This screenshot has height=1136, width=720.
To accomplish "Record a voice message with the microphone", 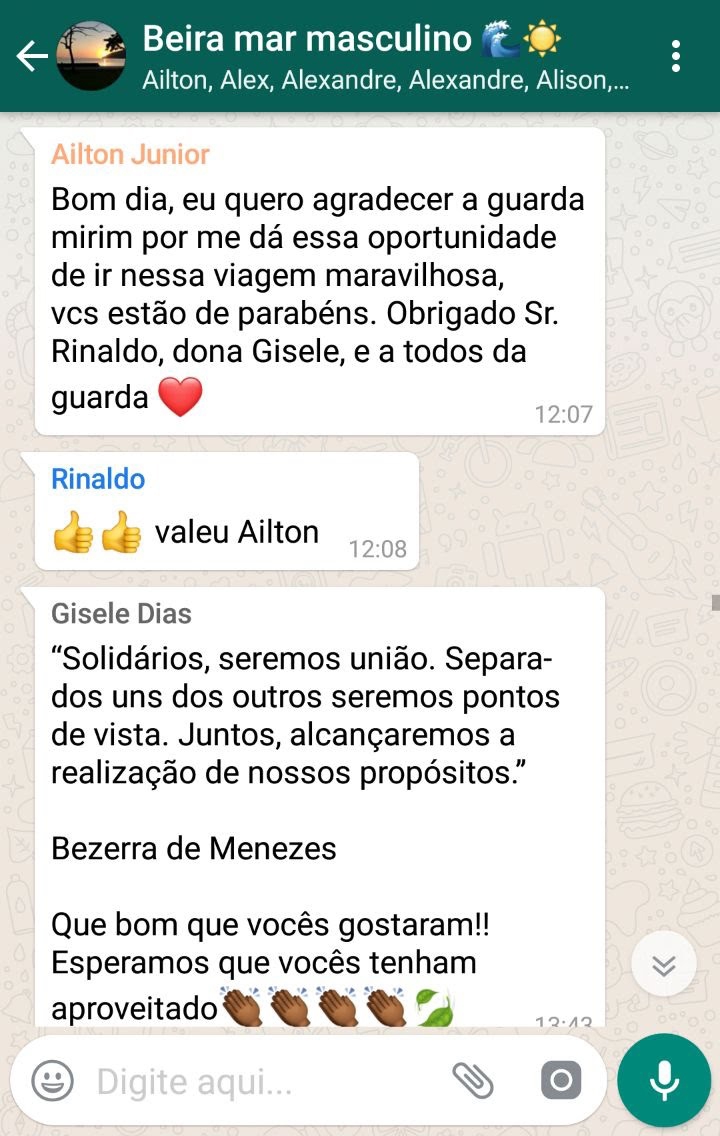I will tap(663, 1080).
